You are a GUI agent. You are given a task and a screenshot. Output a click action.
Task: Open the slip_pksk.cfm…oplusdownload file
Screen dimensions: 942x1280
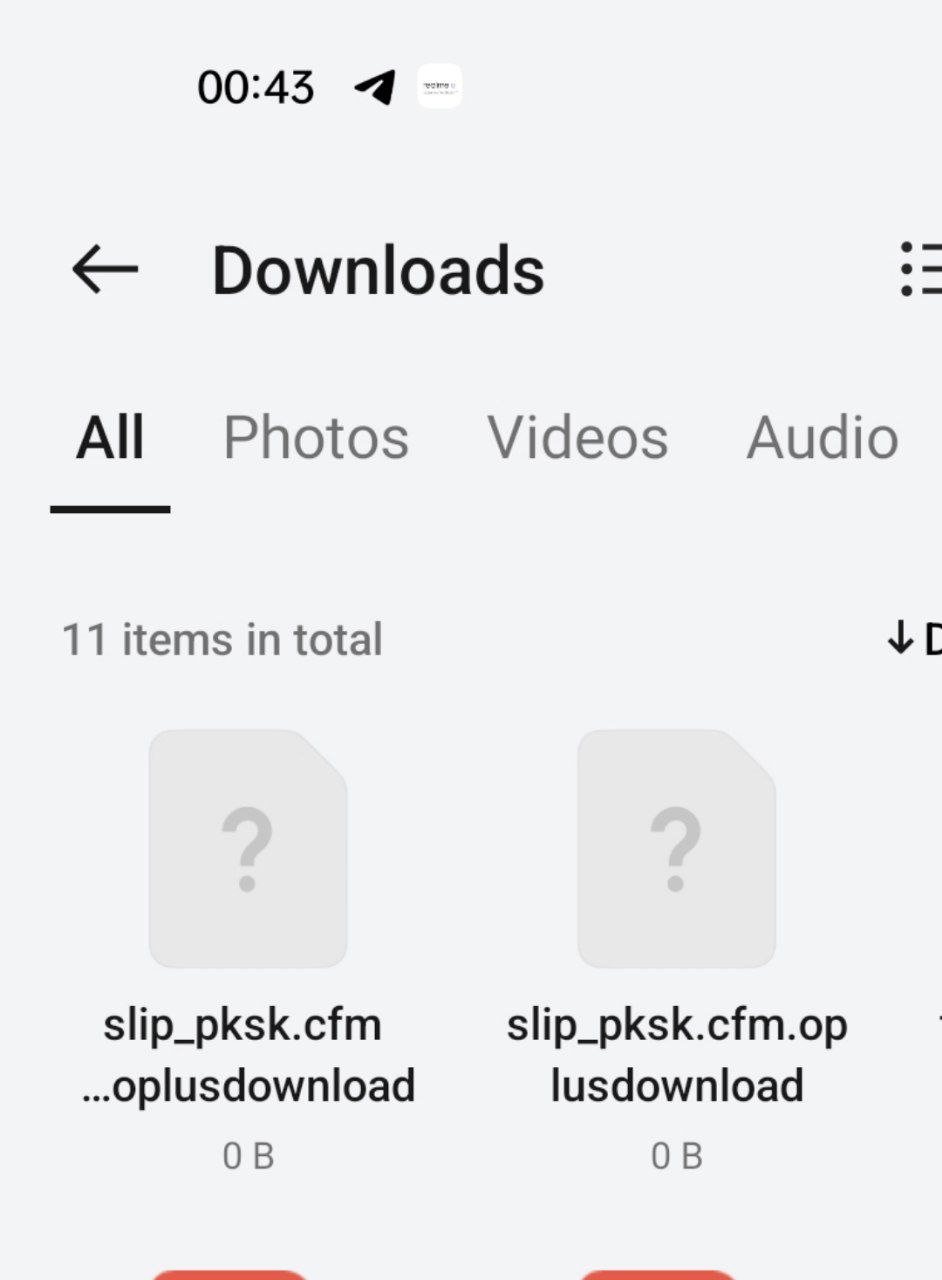tap(248, 849)
